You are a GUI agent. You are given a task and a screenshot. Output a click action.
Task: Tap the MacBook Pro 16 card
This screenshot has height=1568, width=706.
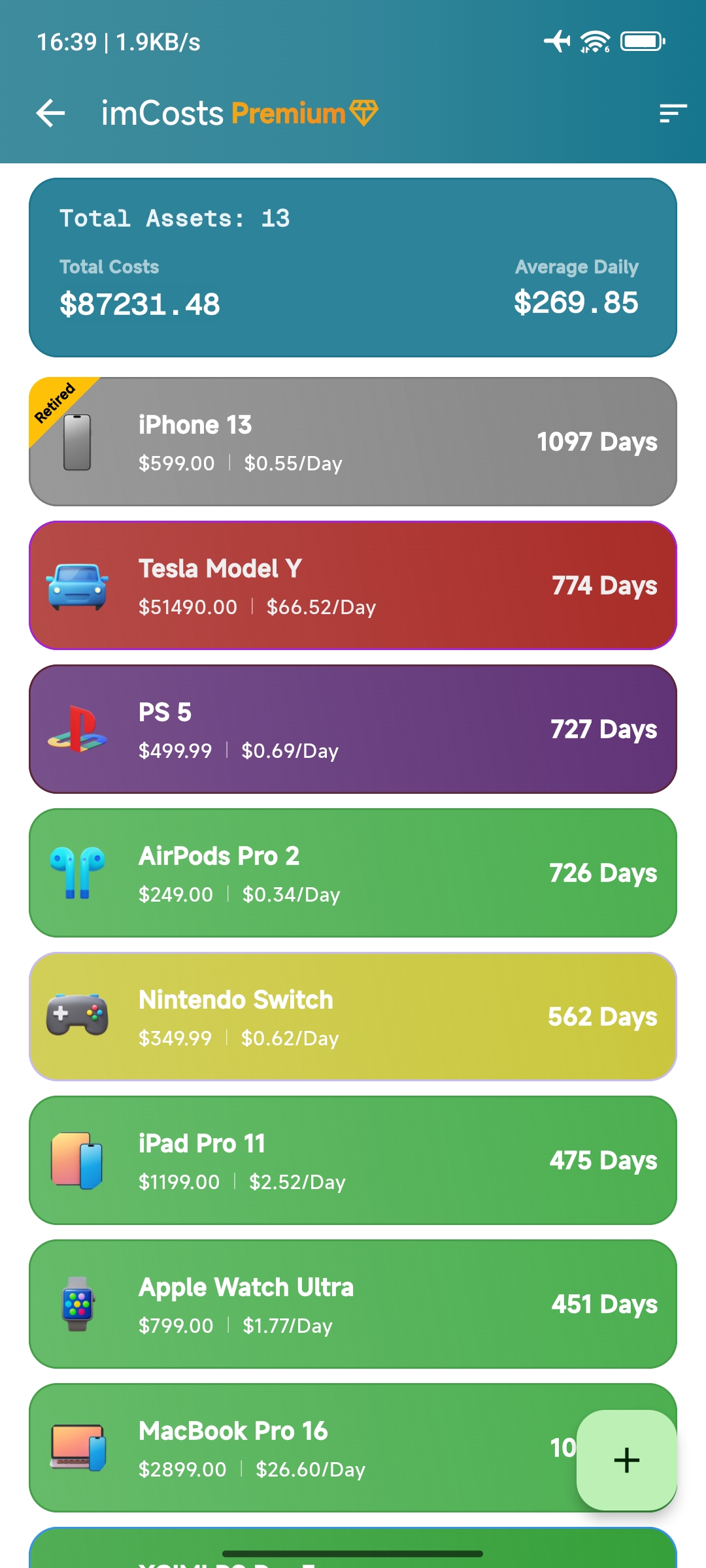click(x=301, y=1448)
